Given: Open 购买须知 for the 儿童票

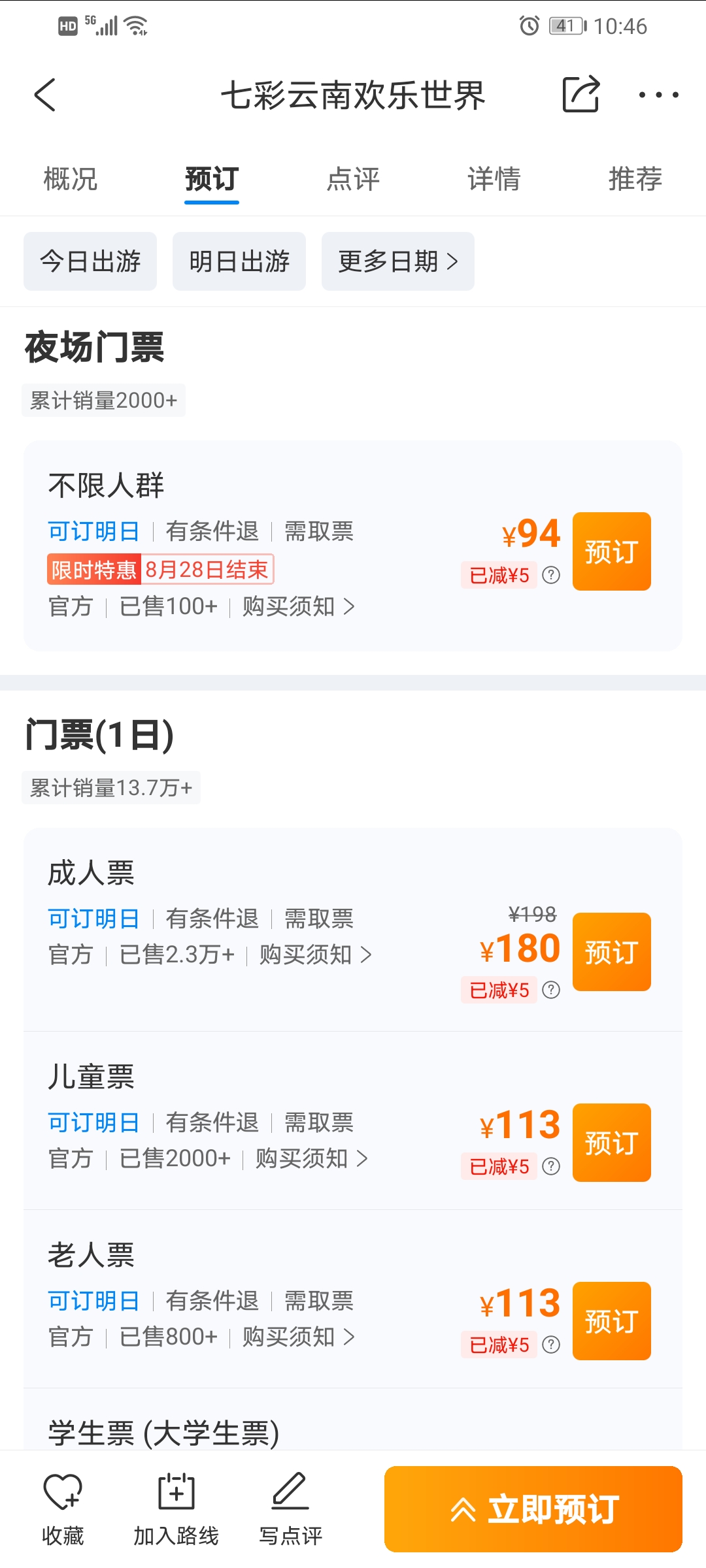Looking at the screenshot, I should click(312, 1158).
